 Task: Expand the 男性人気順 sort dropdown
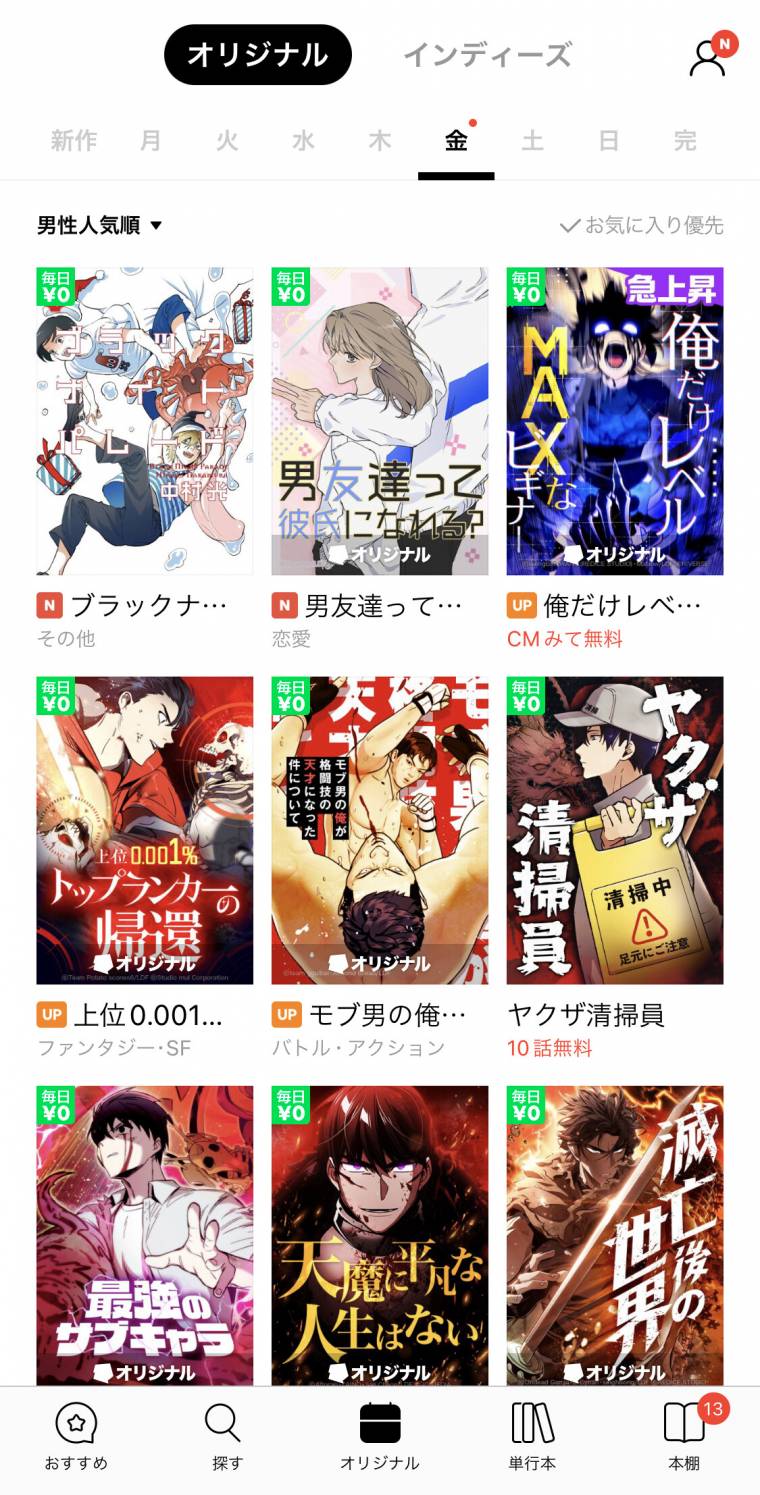click(99, 225)
